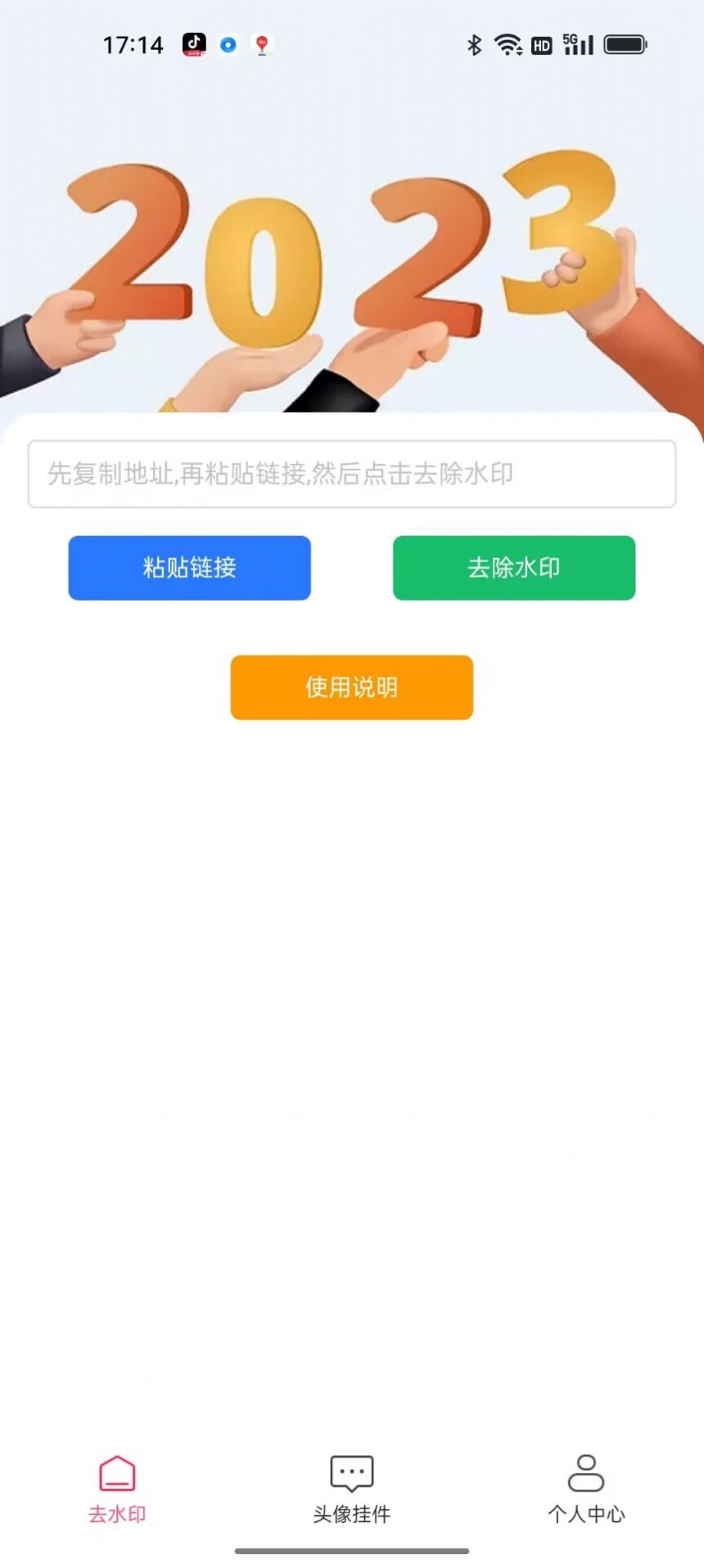The image size is (704, 1568).
Task: Click the blue browser icon in status bar
Action: pos(228,45)
